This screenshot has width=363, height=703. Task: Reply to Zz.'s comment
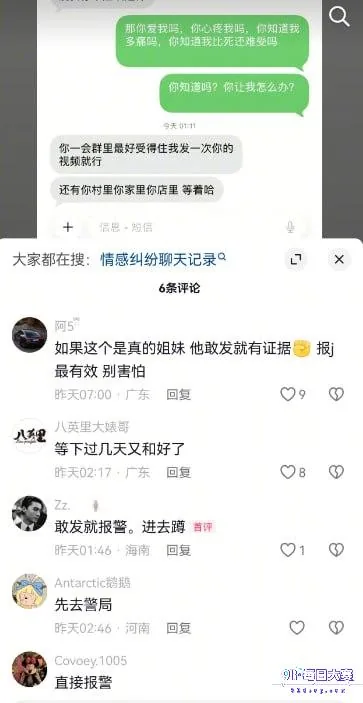coord(178,550)
